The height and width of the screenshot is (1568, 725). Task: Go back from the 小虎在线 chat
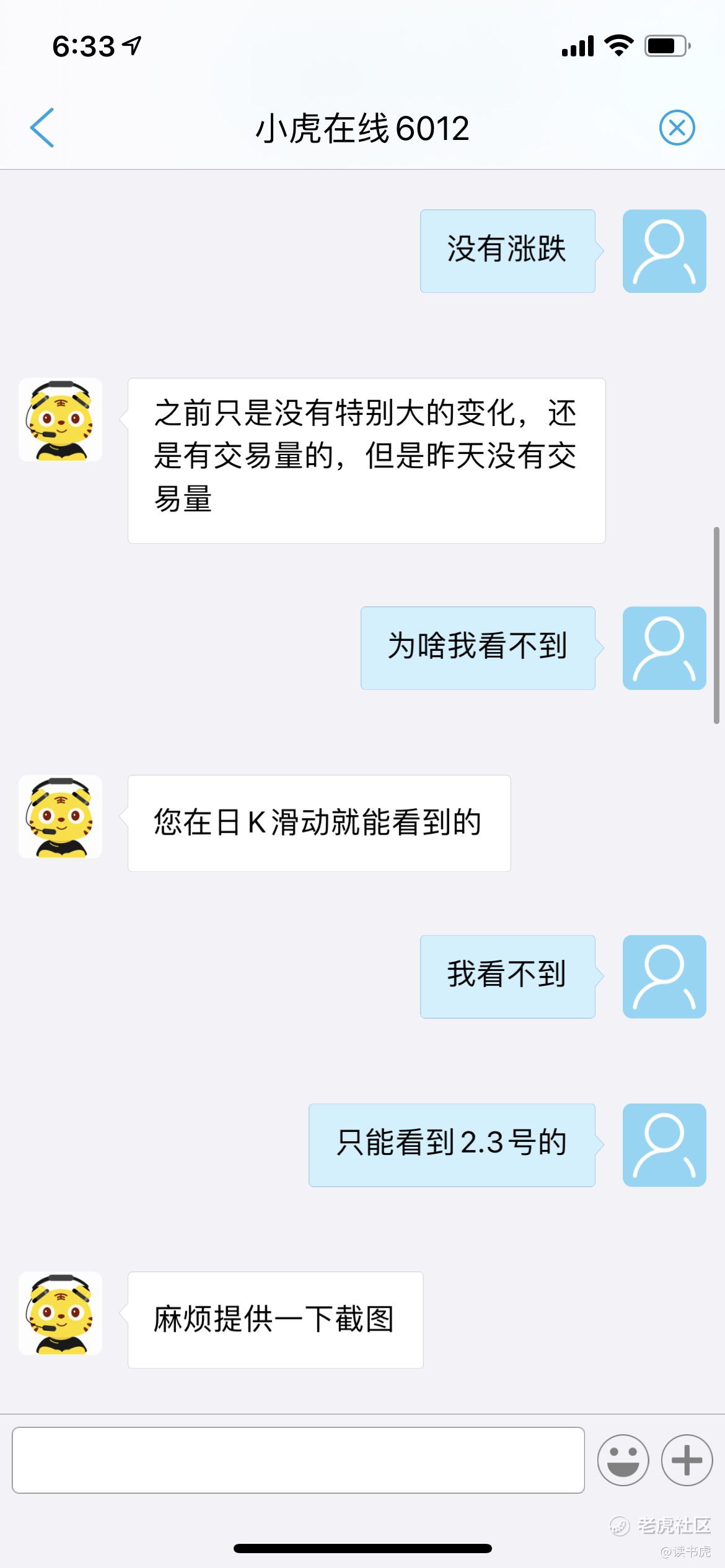click(x=42, y=128)
